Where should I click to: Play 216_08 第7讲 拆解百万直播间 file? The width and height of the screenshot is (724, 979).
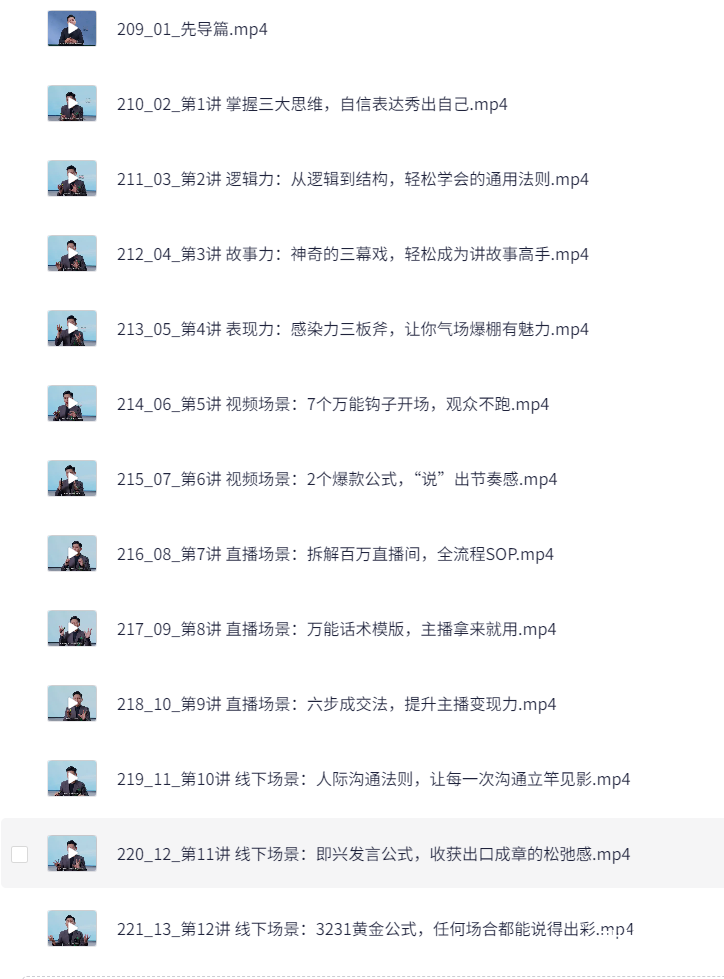335,554
